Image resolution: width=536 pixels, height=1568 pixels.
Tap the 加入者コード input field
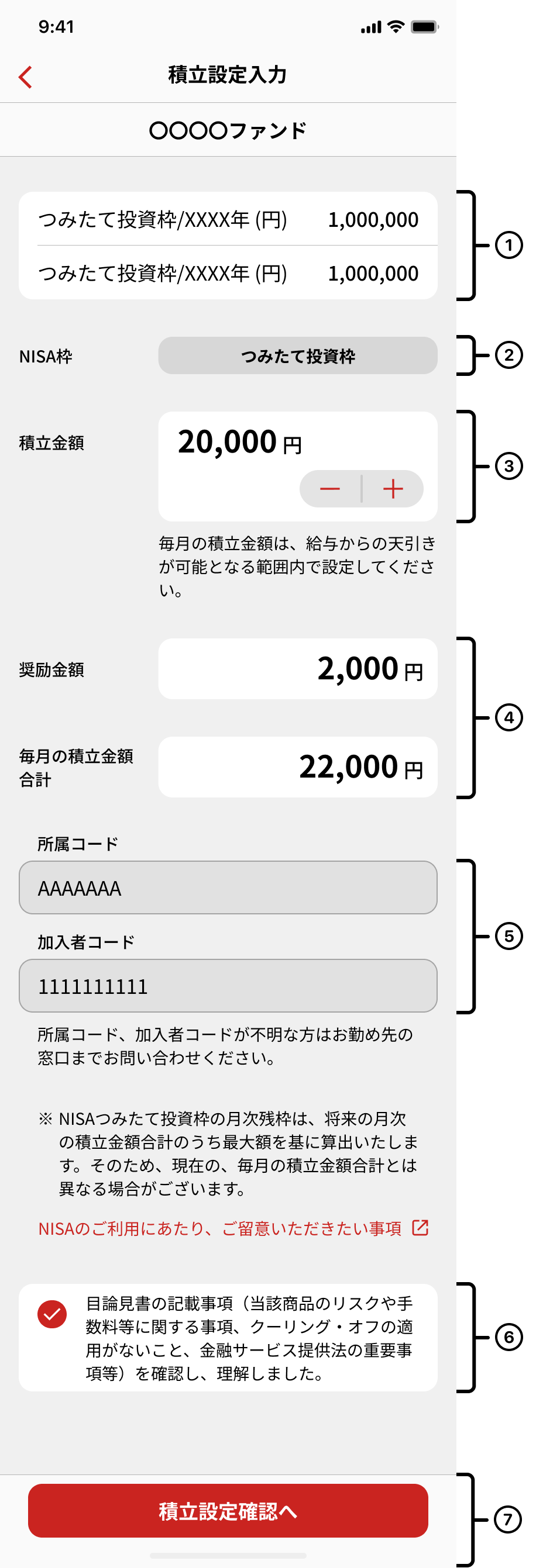(x=228, y=986)
